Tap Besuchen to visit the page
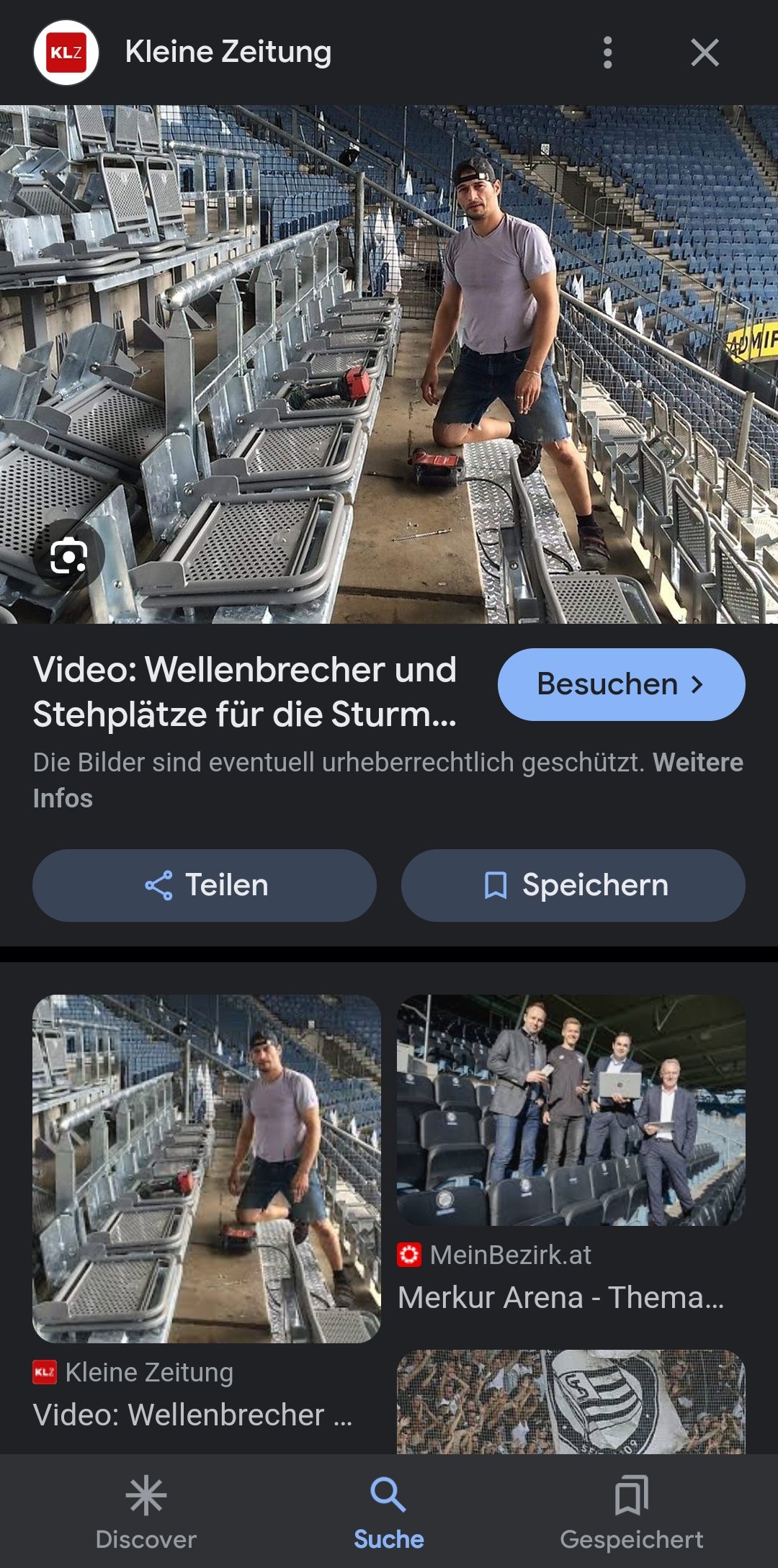 point(621,684)
